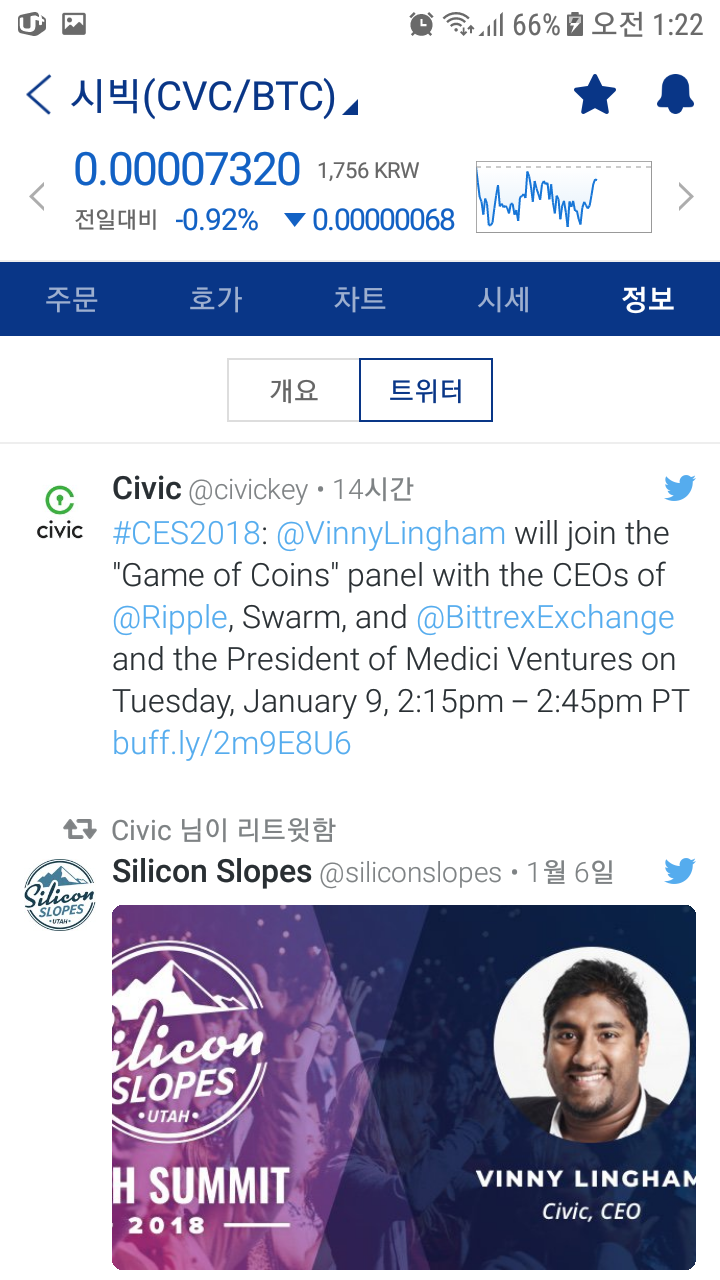Tap the Twitter bird icon on Civic's tweet
The width and height of the screenshot is (720, 1280).
680,488
